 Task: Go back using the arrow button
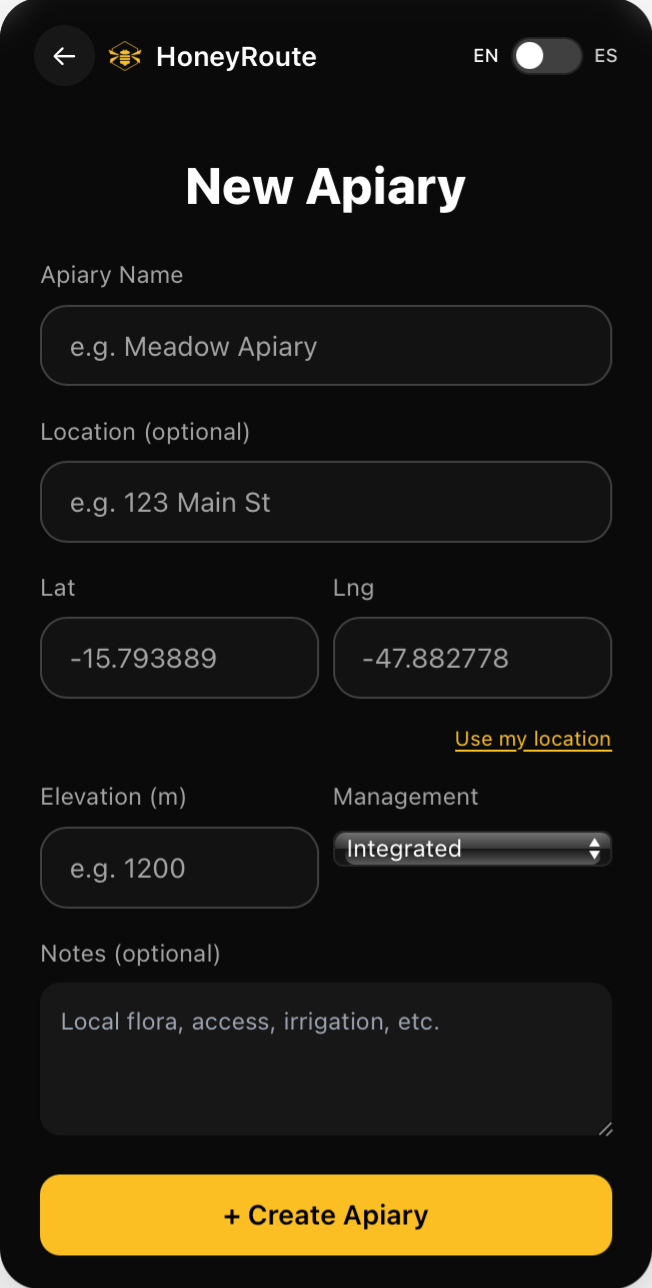[65, 56]
